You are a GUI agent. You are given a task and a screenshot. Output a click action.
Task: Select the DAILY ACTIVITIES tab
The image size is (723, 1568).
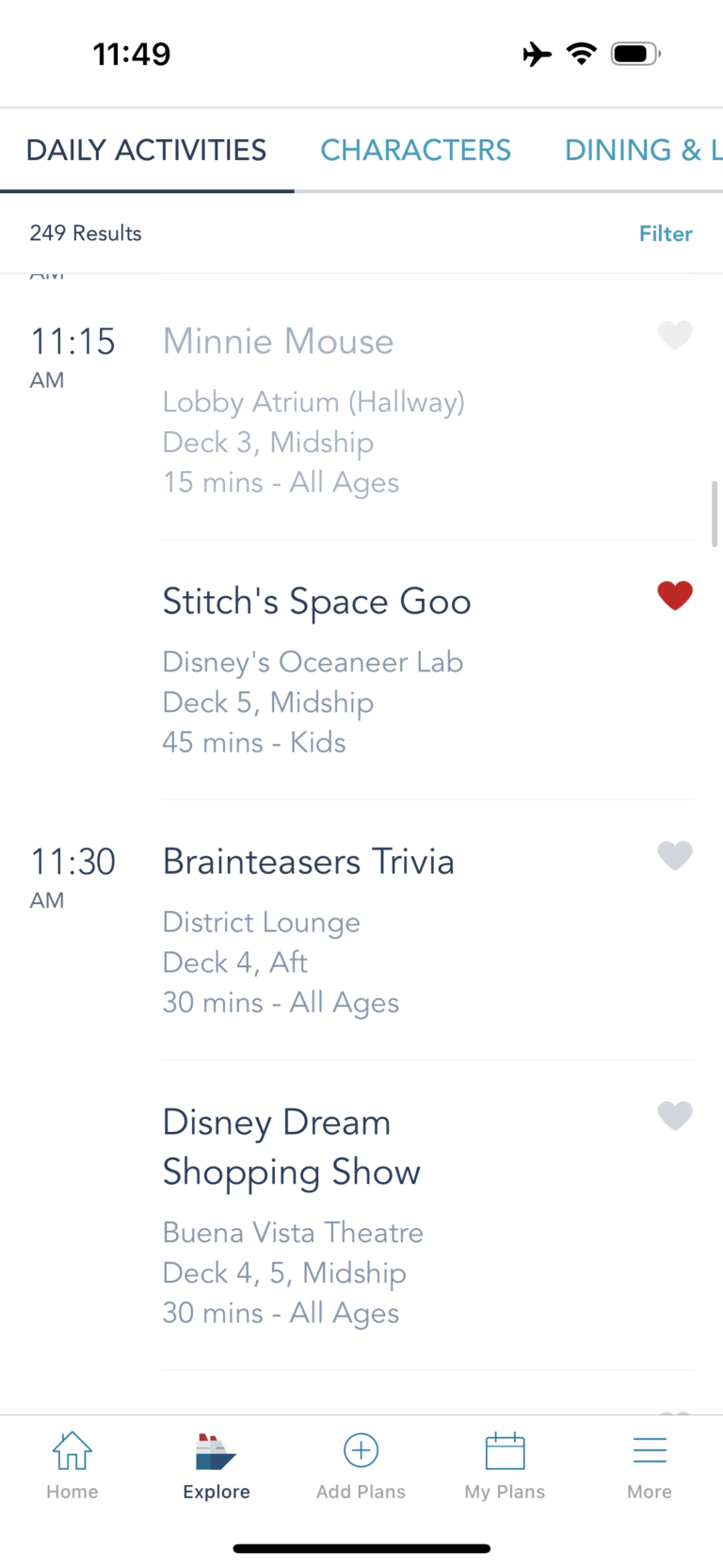pos(146,150)
